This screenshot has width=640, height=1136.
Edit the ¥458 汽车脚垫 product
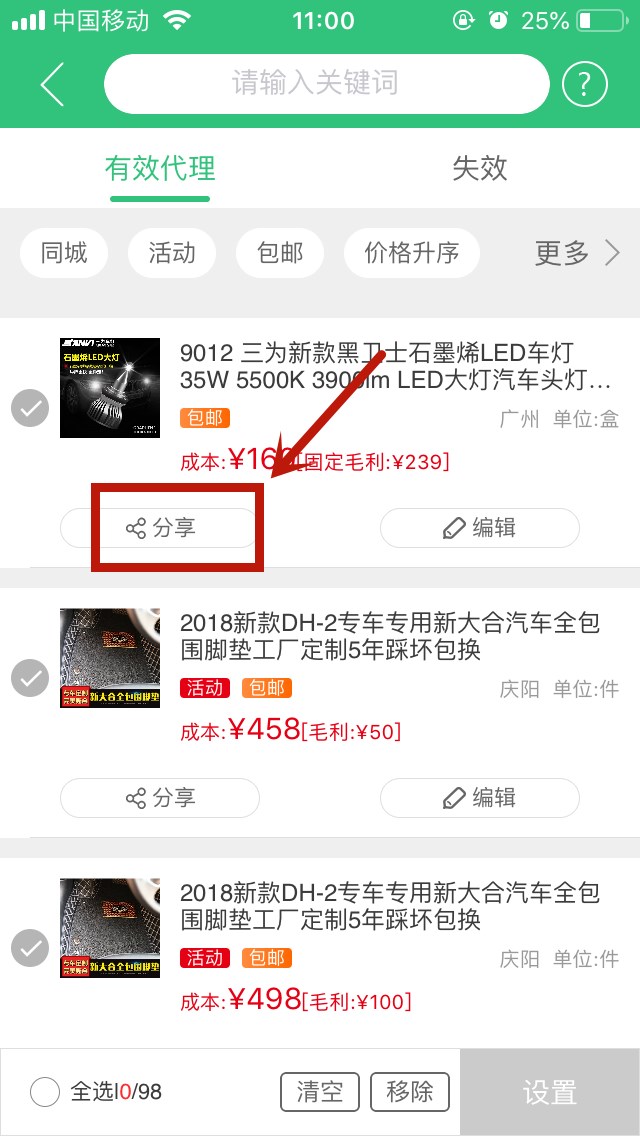[x=480, y=798]
